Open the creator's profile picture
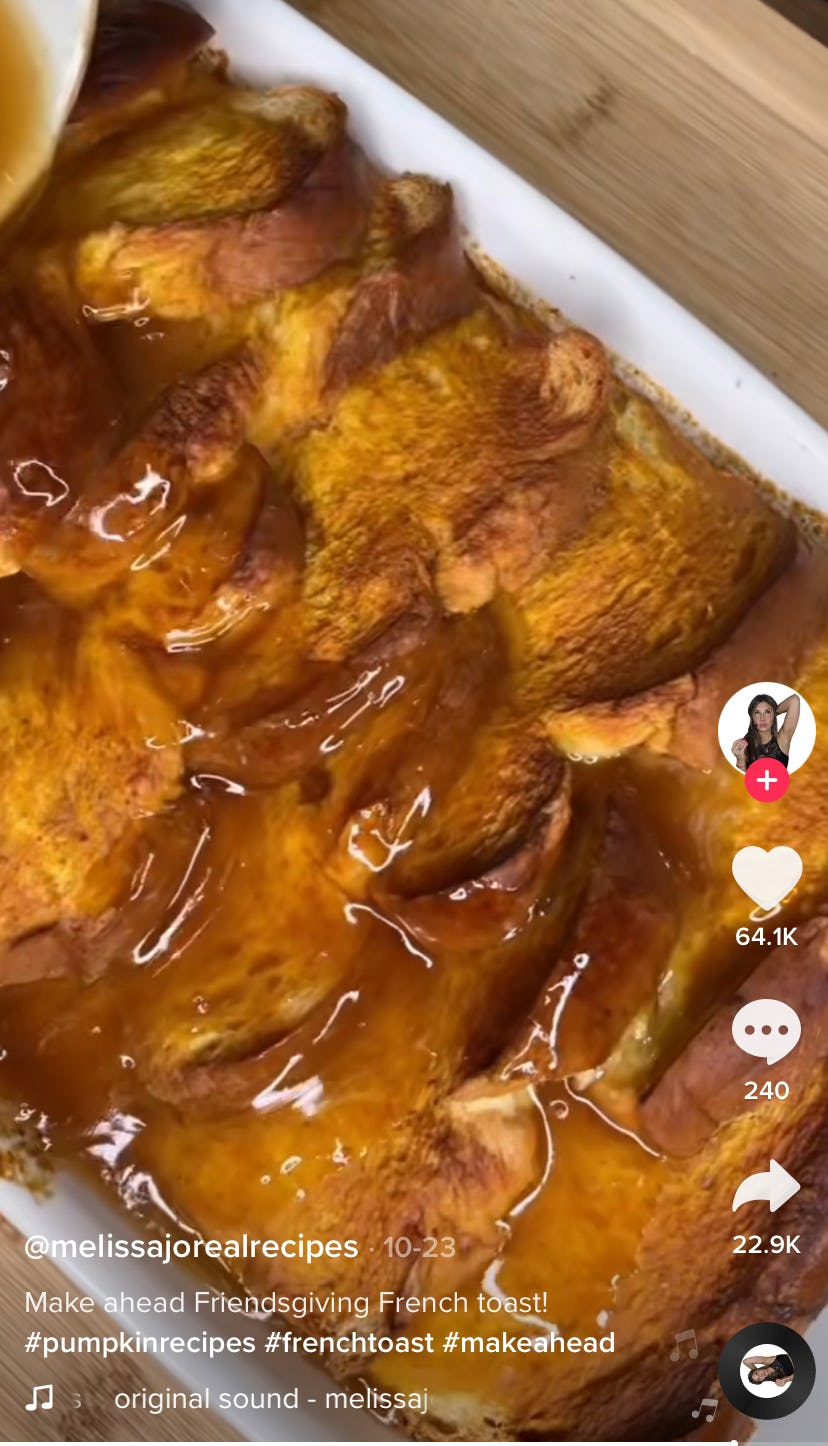The image size is (828, 1446). (x=766, y=728)
